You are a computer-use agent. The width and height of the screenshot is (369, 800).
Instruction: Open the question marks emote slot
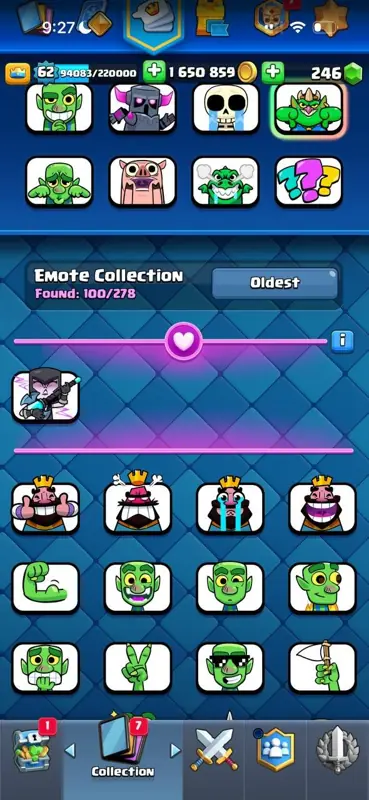pyautogui.click(x=309, y=181)
